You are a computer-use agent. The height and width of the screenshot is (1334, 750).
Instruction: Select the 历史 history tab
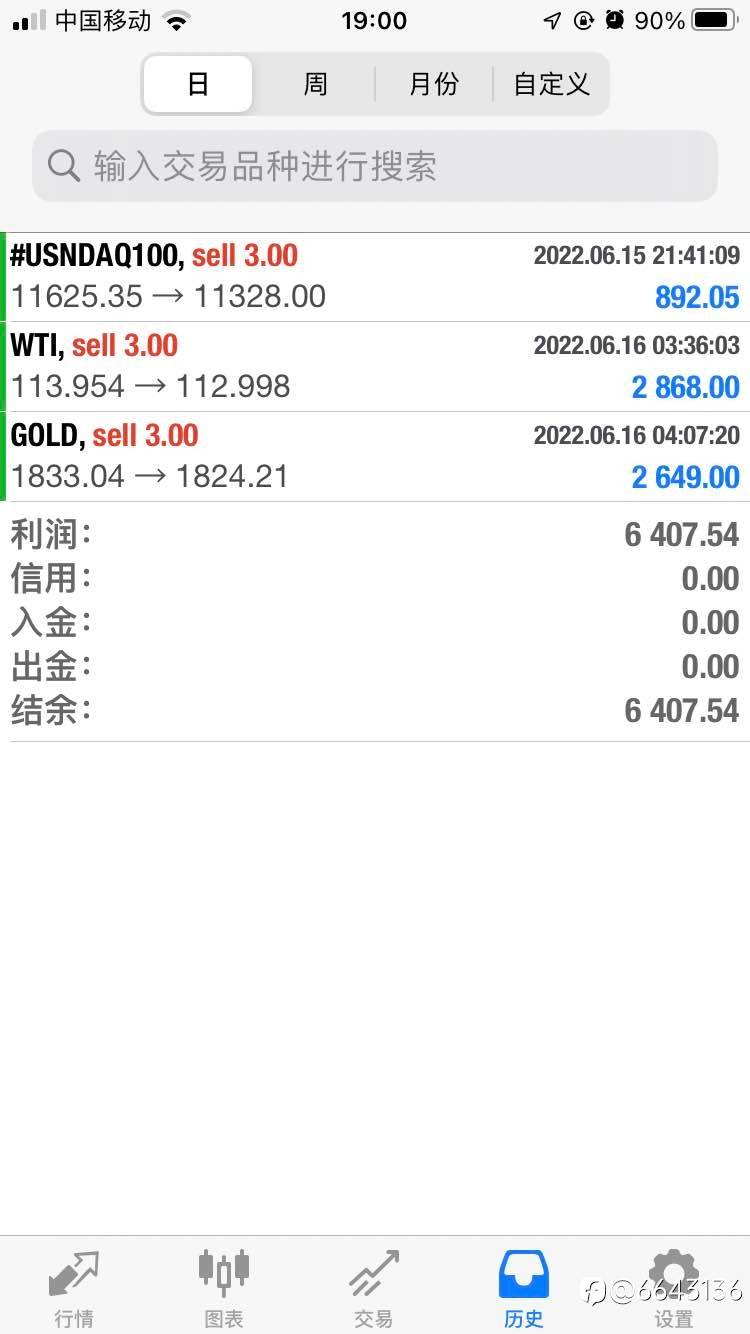[524, 1288]
